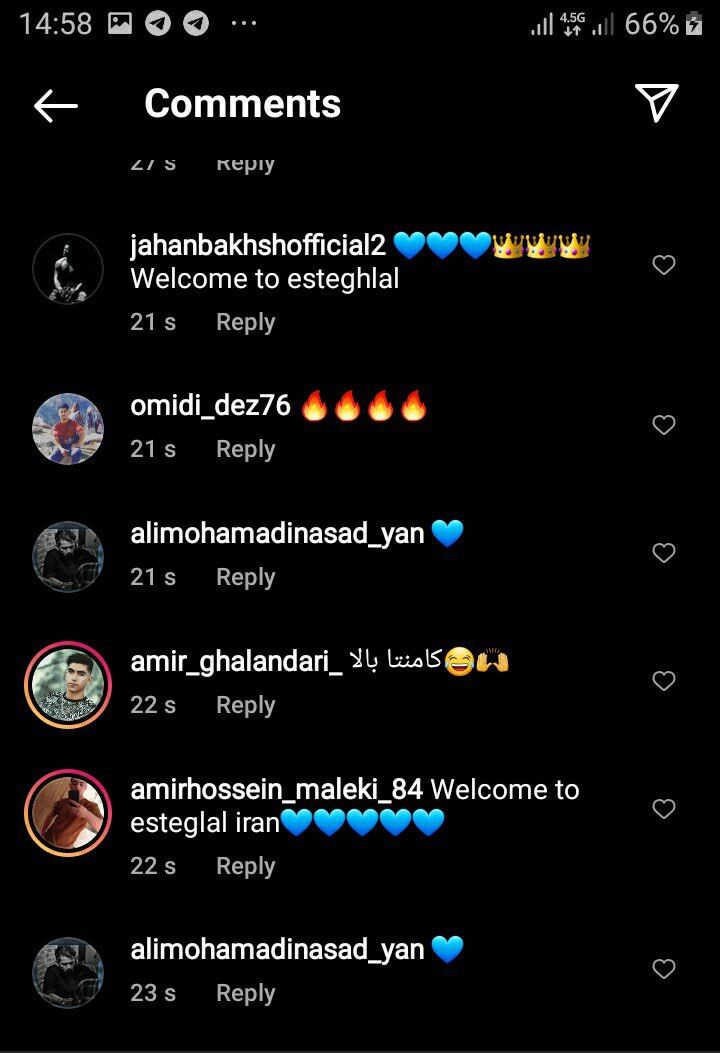Reply to jahanbakhshofficial2's comment
720x1053 pixels.
click(x=245, y=322)
